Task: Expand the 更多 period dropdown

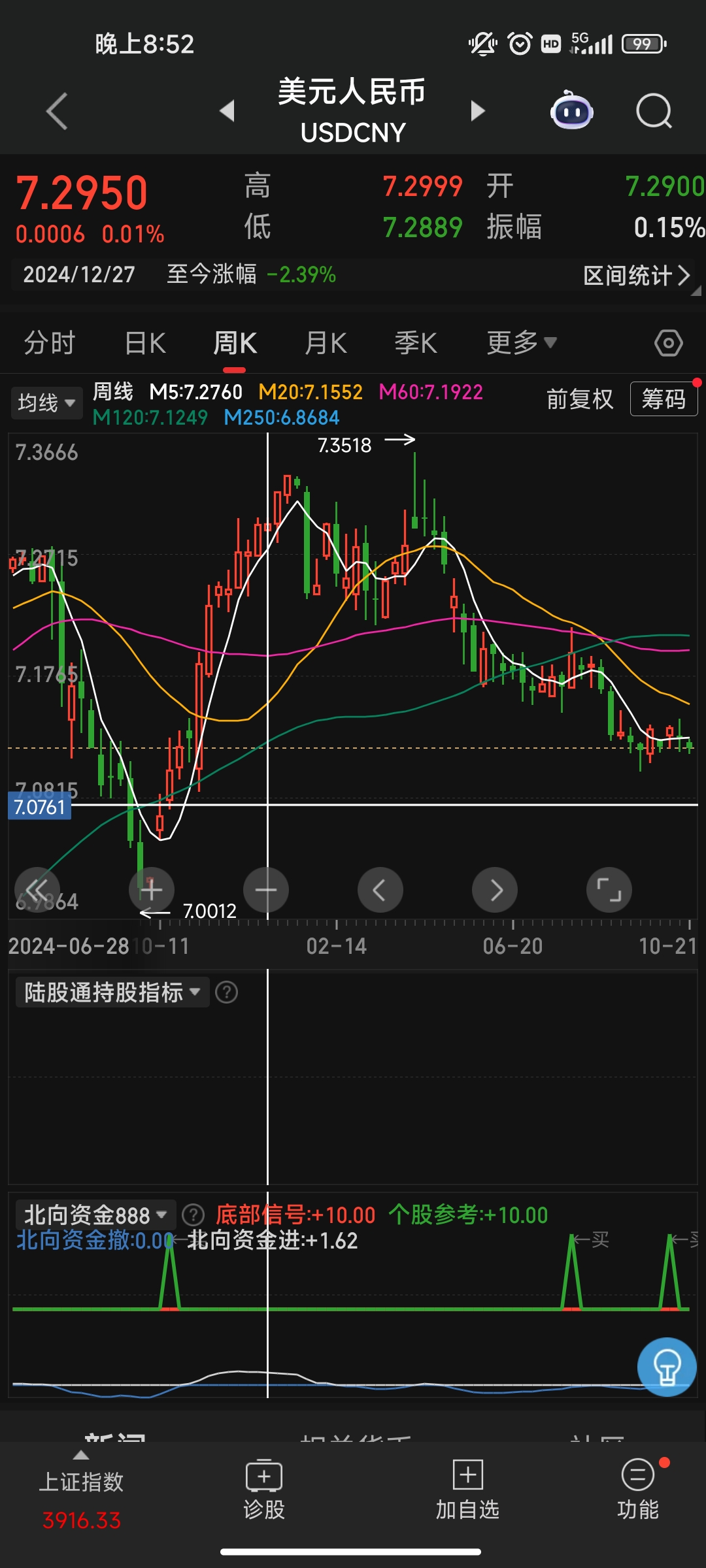Action: click(x=521, y=343)
